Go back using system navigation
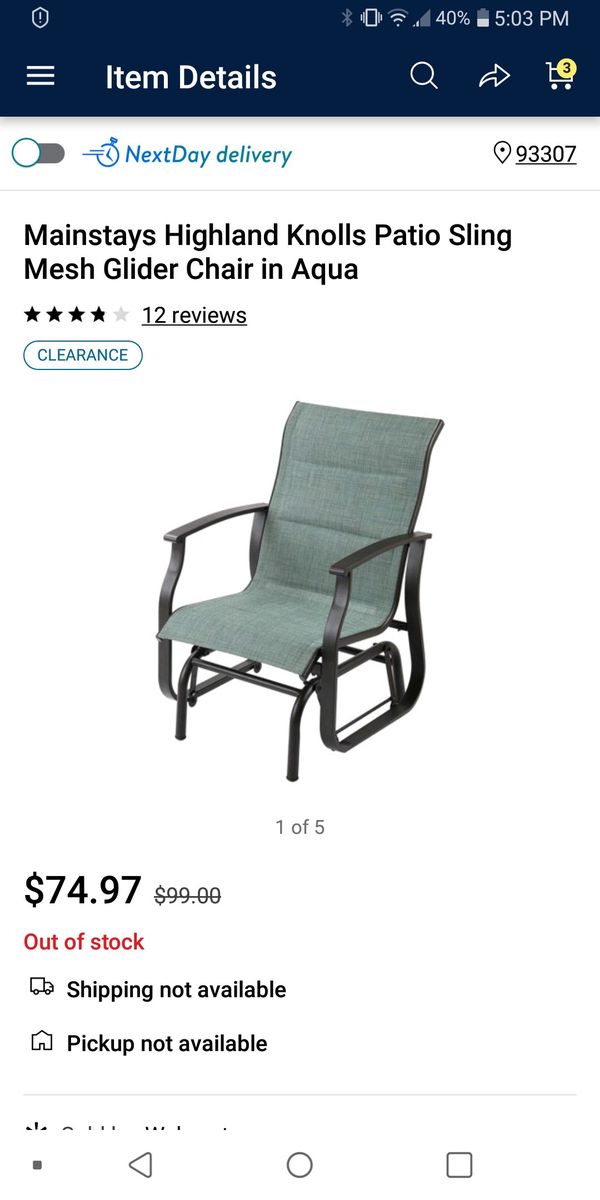 [141, 1164]
